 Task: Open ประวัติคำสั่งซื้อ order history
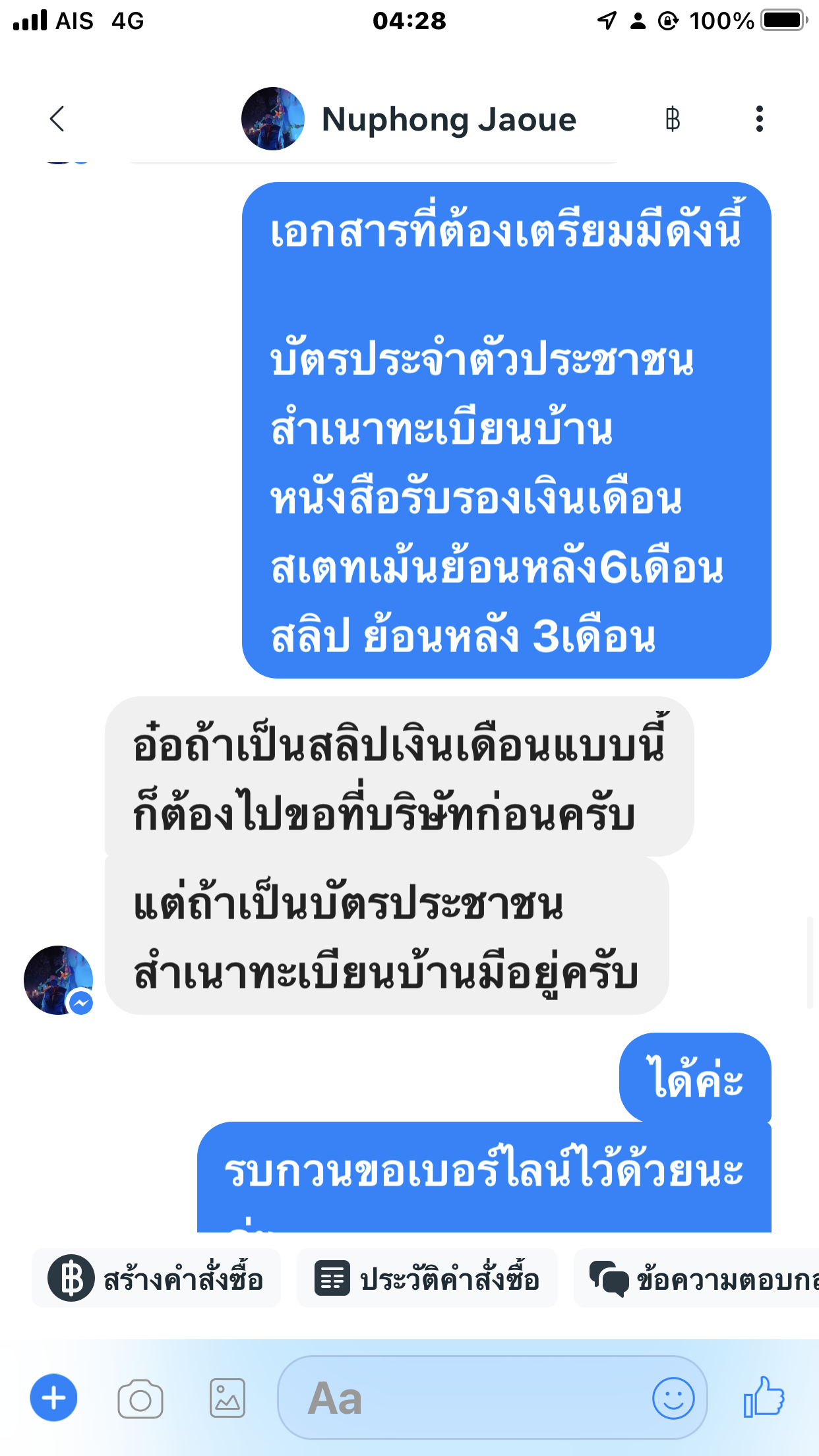[x=427, y=1279]
